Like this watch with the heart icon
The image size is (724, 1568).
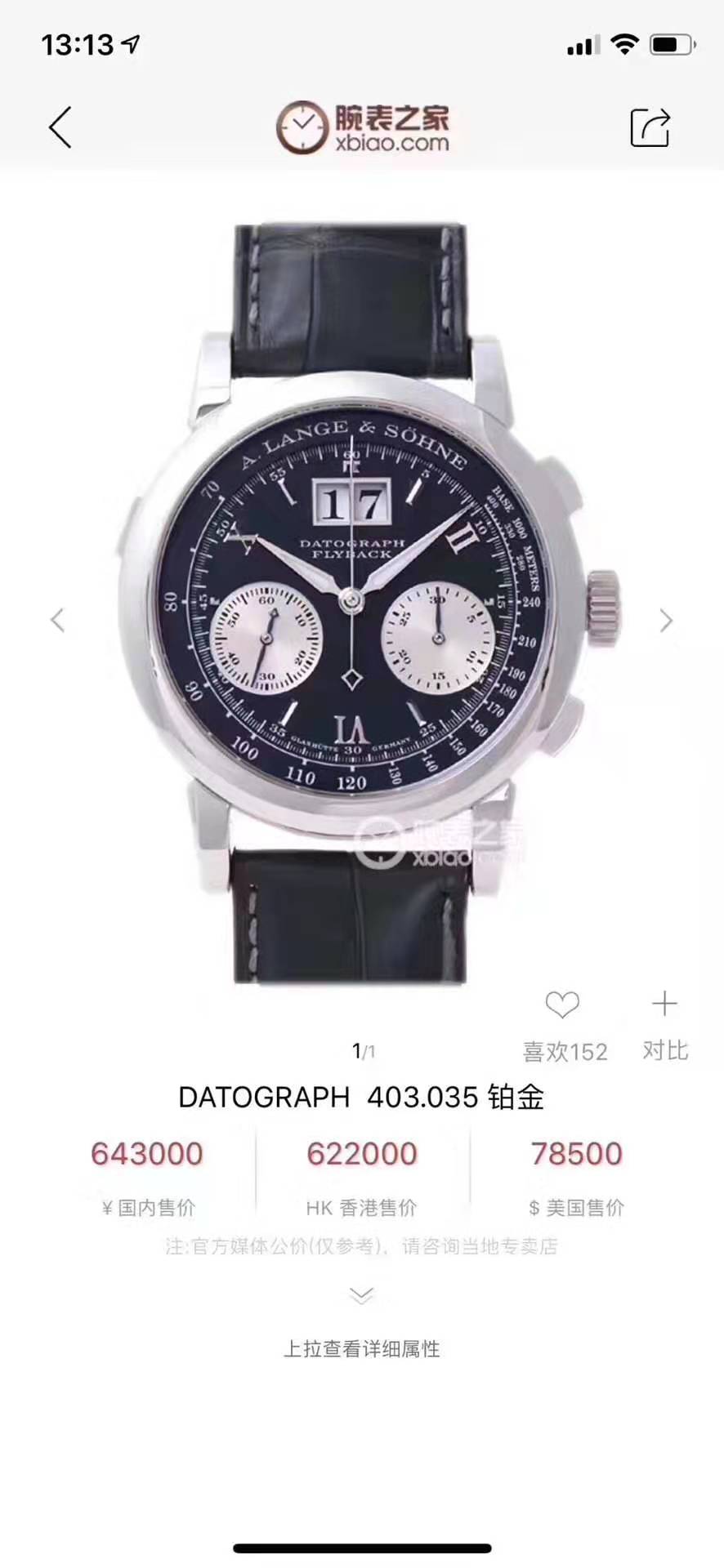click(562, 1004)
